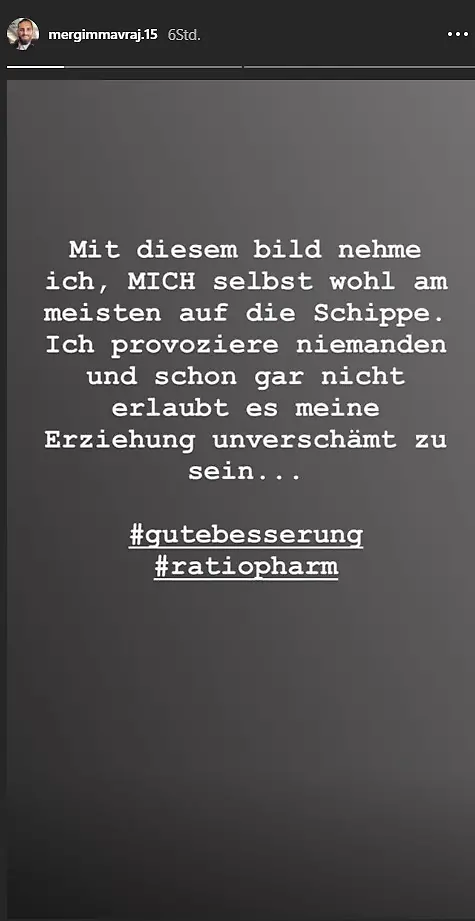Screen dimensions: 475x921
Task: Tap the username mergimmavraj.15
Action: pyautogui.click(x=103, y=35)
